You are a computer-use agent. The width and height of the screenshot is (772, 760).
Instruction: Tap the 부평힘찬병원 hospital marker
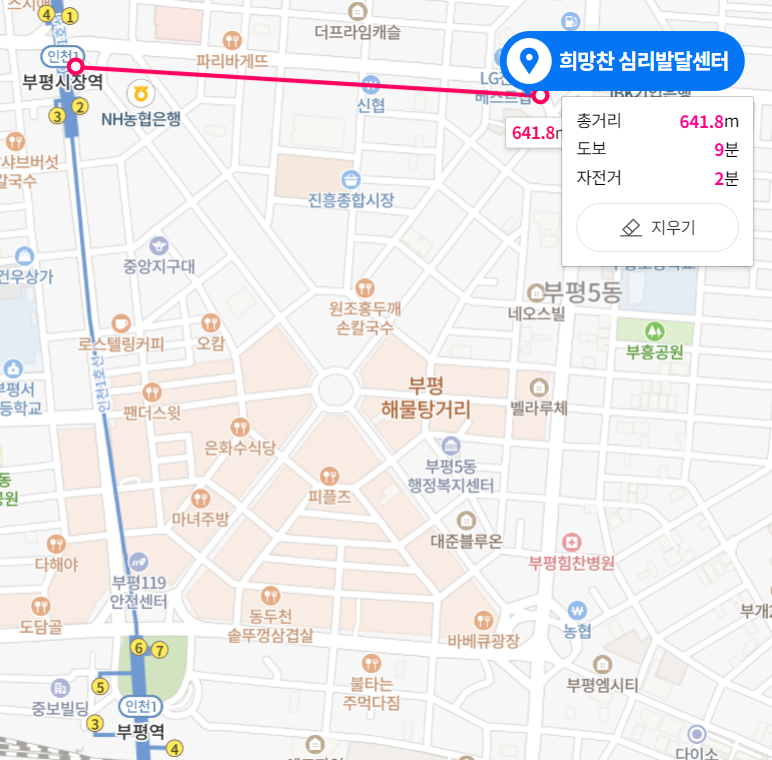571,542
